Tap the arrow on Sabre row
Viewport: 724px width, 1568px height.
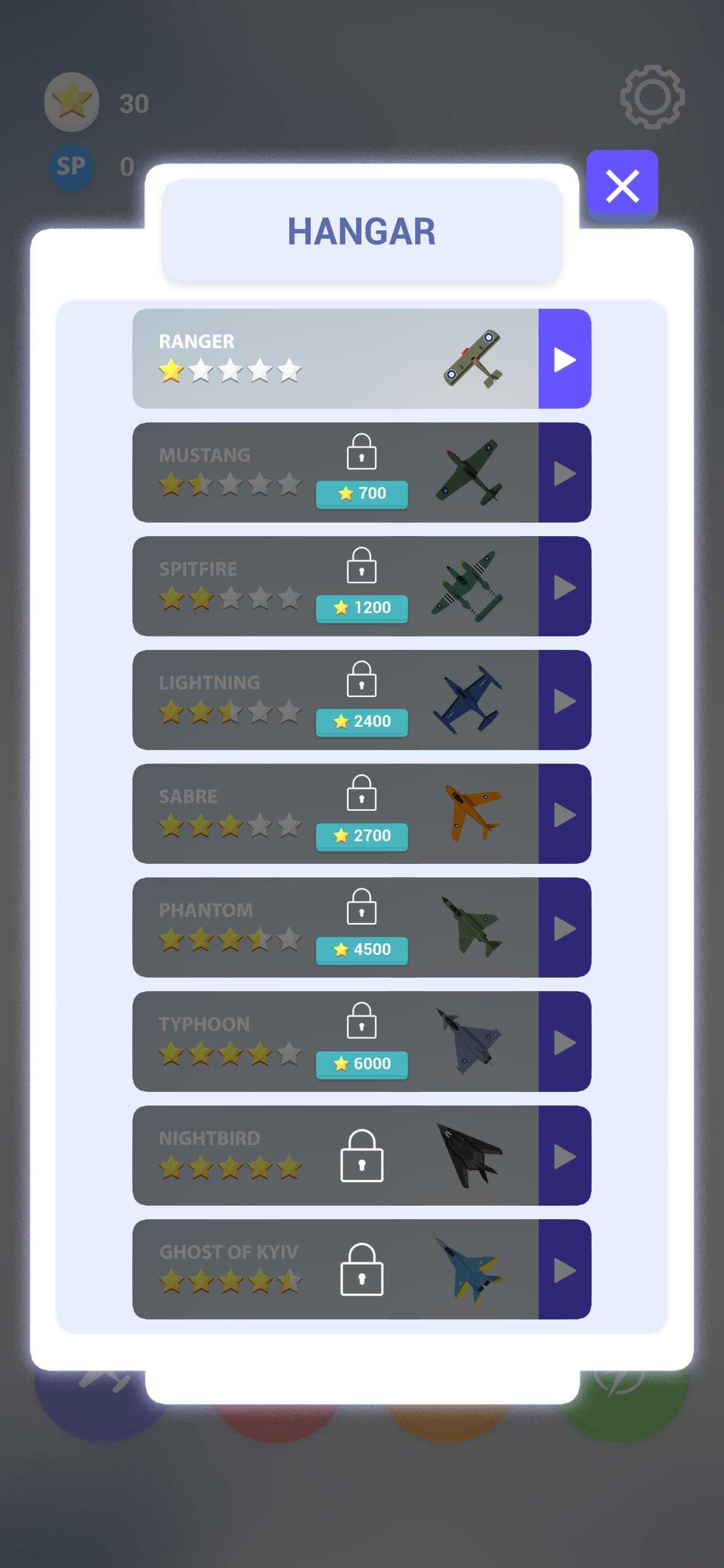[x=564, y=814]
